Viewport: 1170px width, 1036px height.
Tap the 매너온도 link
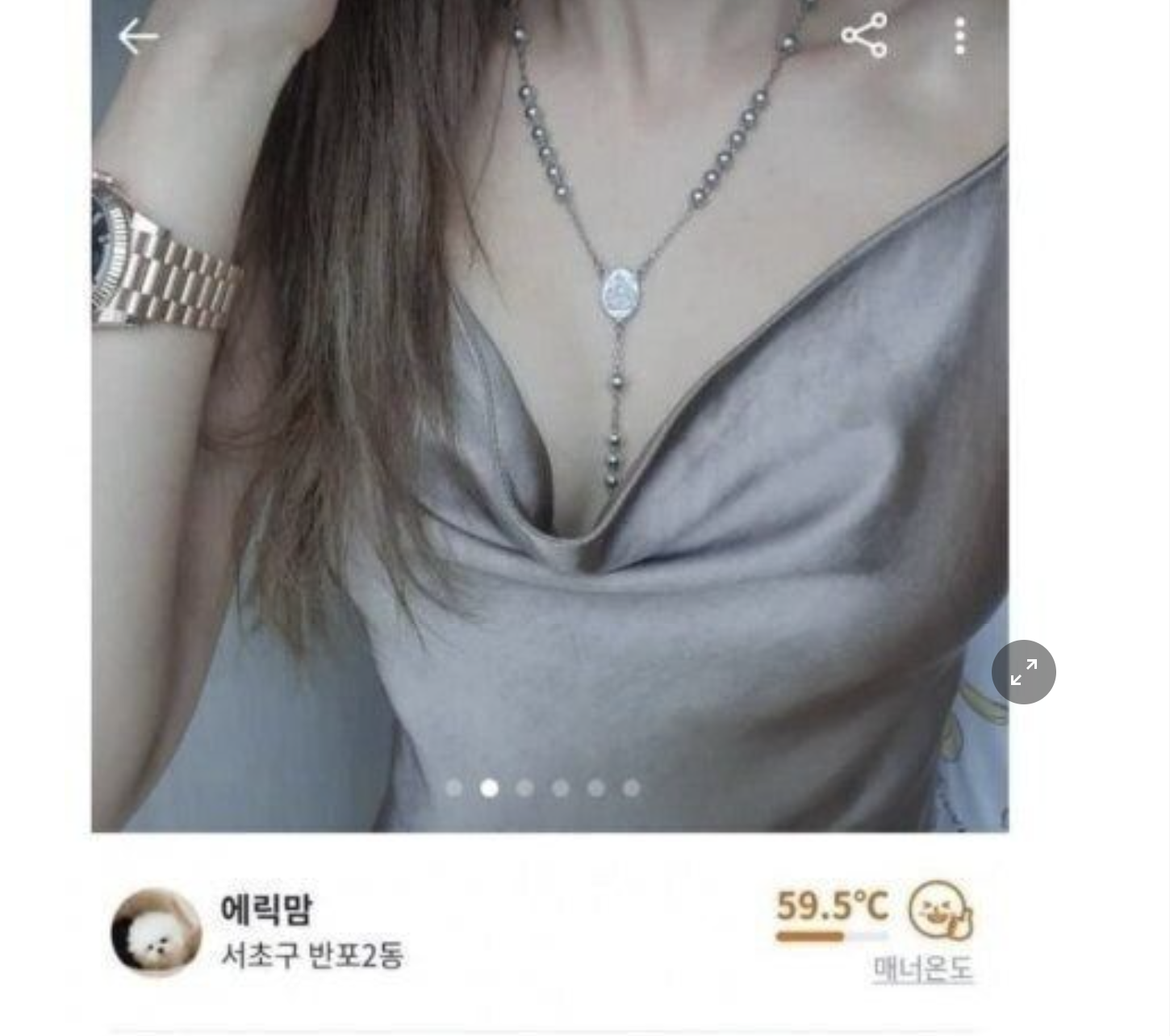point(923,968)
